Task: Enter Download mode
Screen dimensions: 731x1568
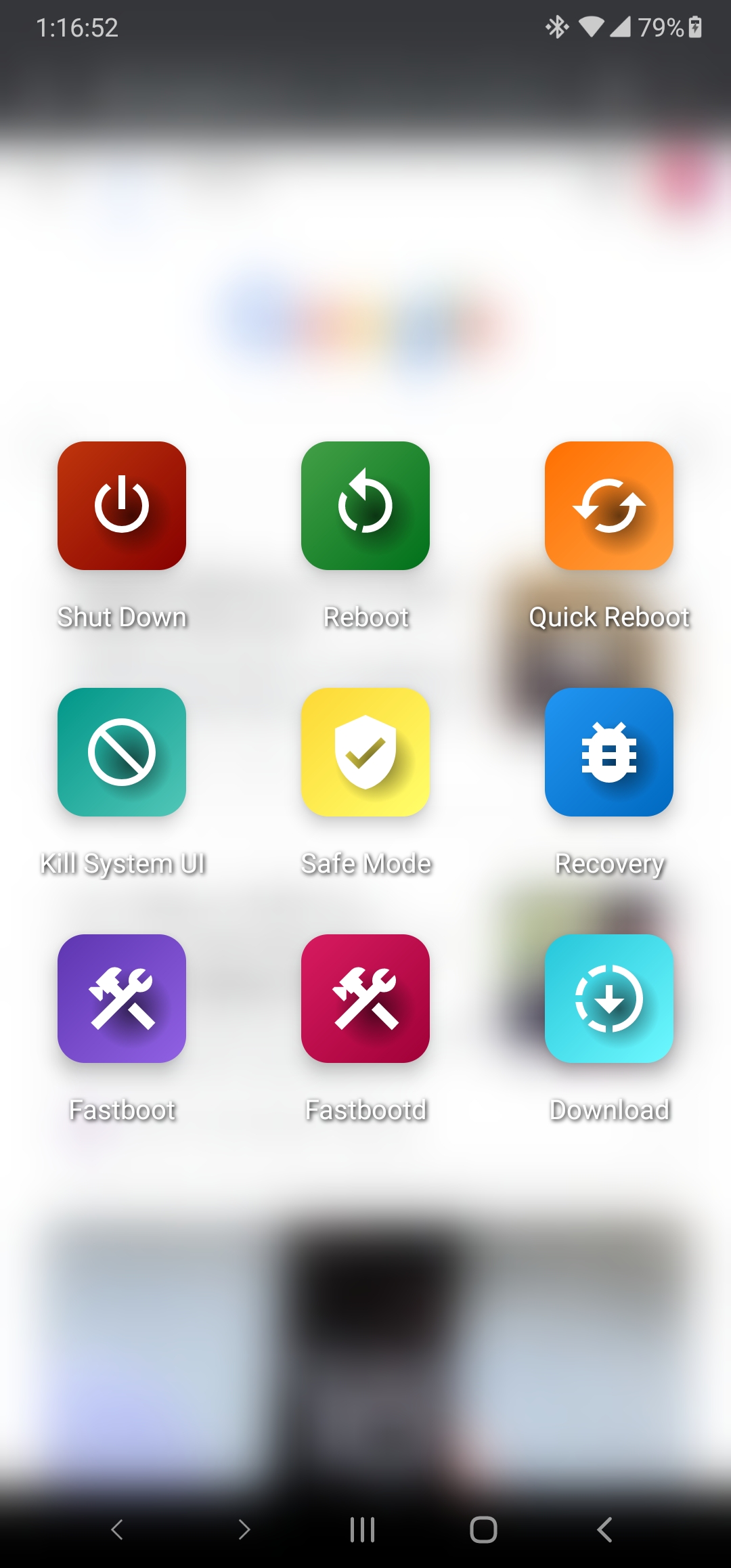Action: [x=609, y=999]
